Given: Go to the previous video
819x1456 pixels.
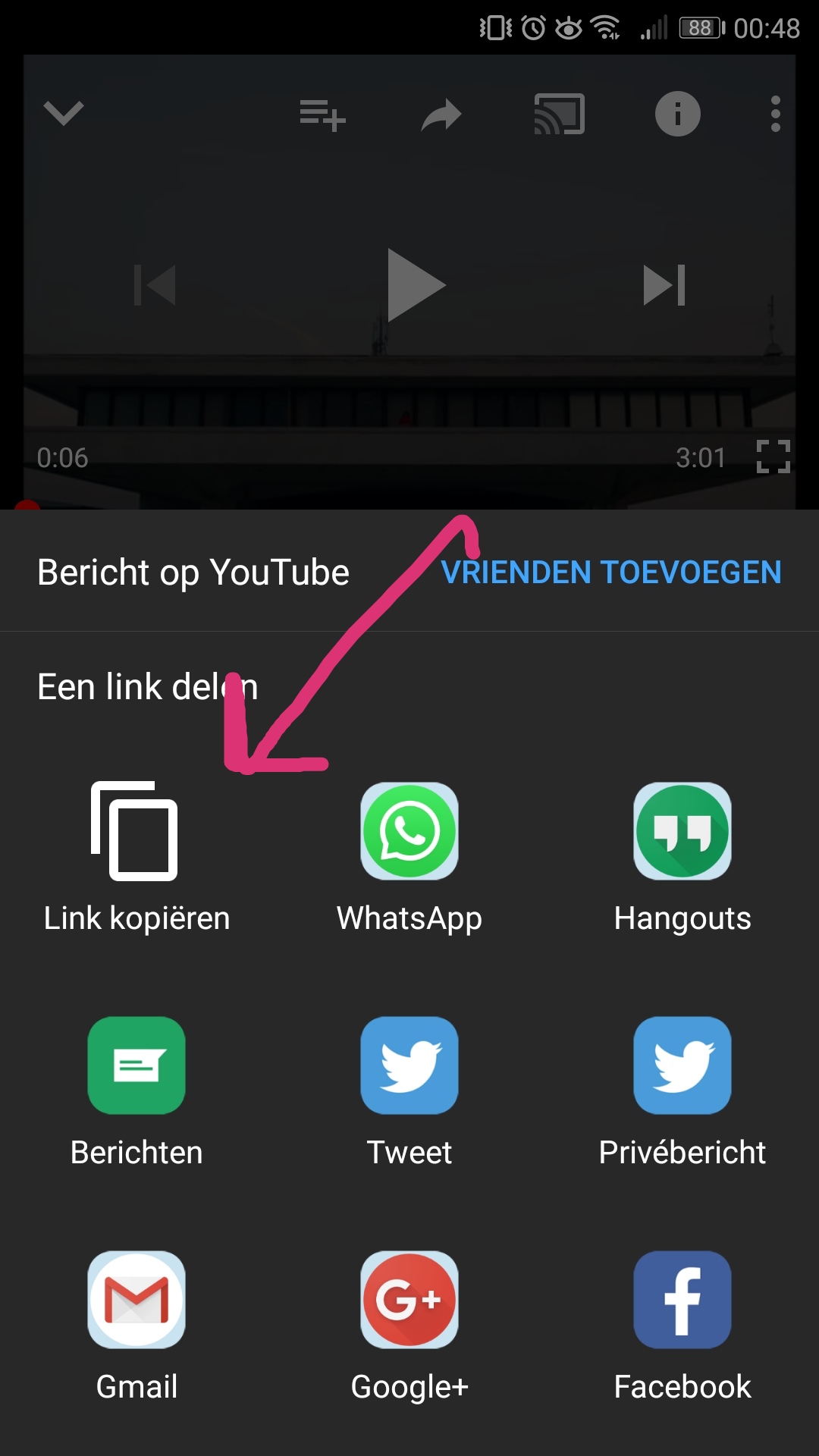Looking at the screenshot, I should point(155,285).
